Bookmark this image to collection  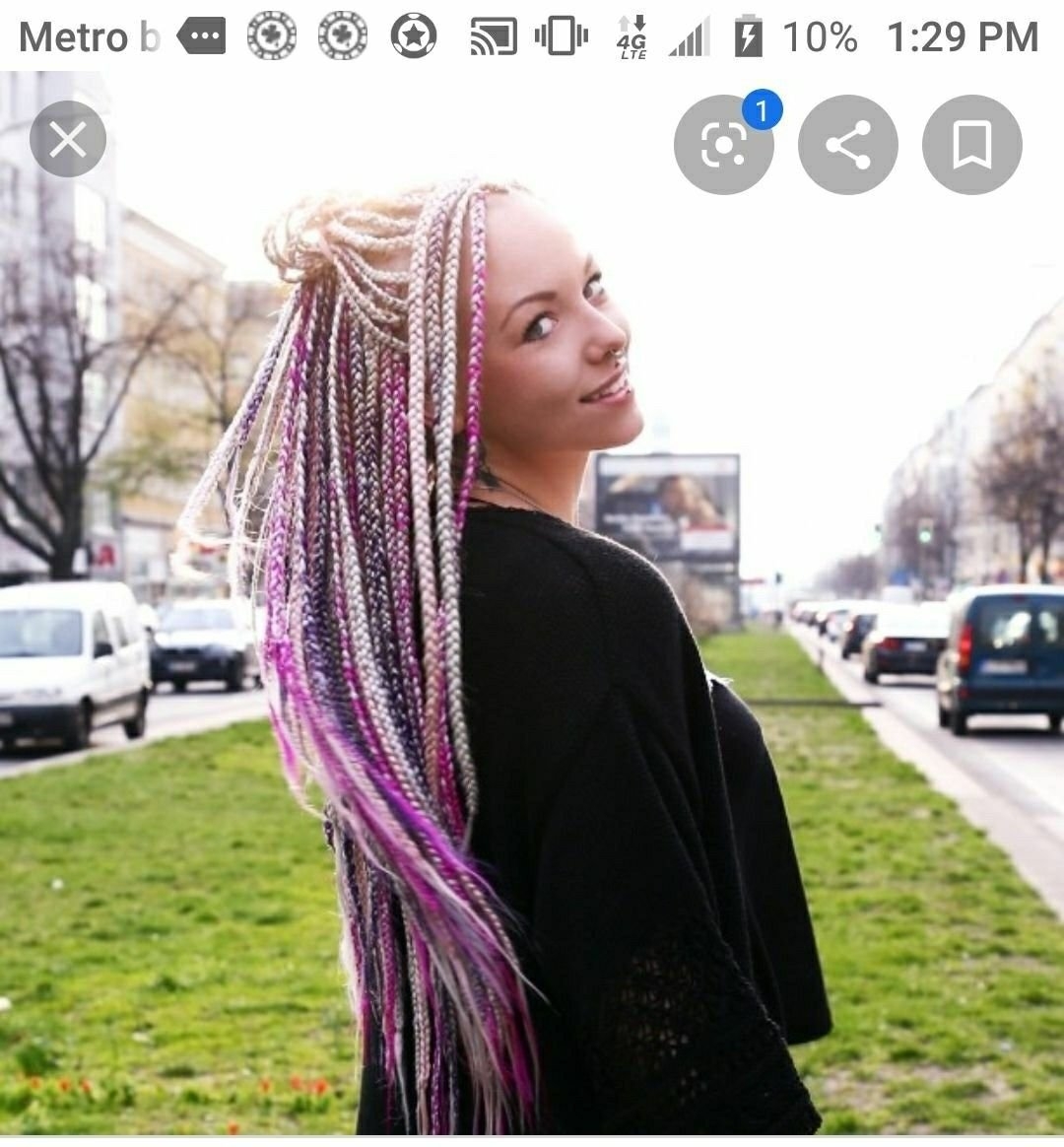pos(971,145)
